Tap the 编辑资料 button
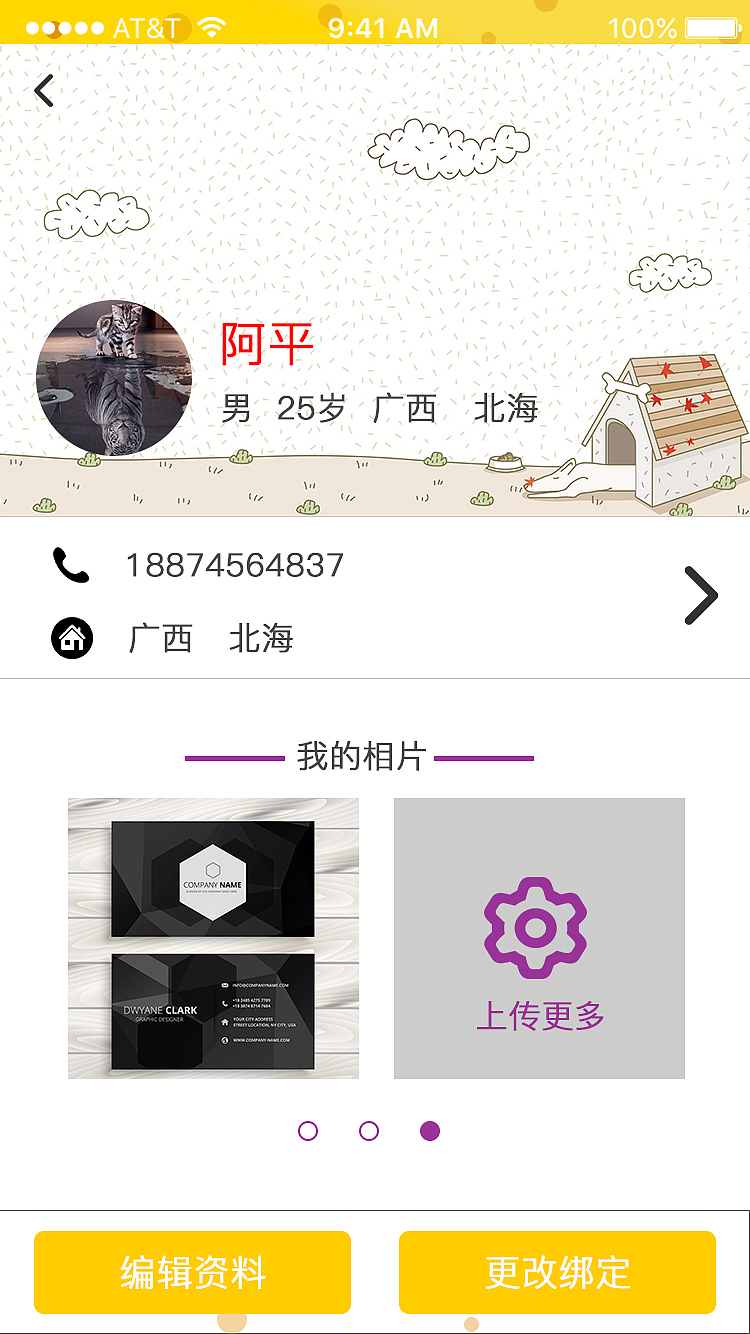The width and height of the screenshot is (750, 1334). [192, 1272]
